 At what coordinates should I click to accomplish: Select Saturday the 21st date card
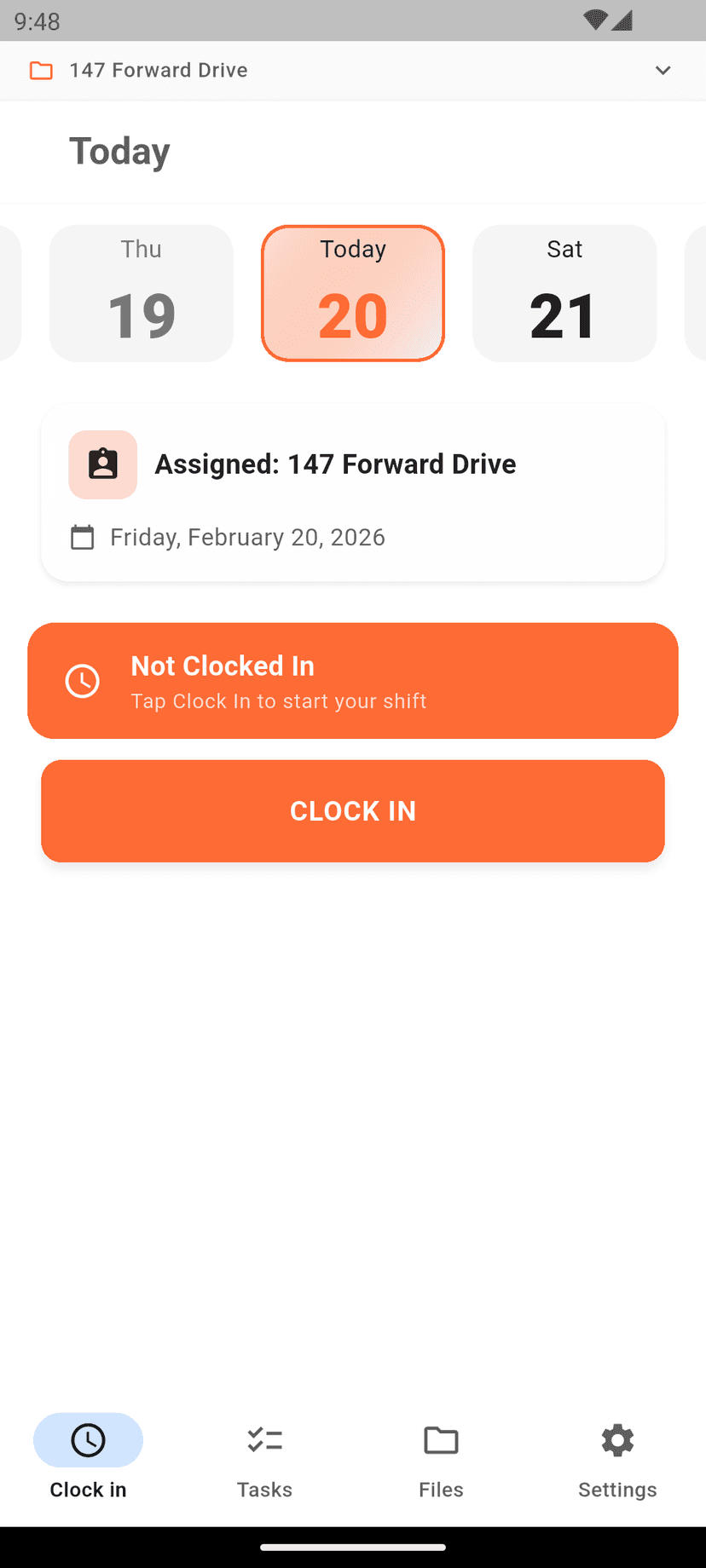click(x=564, y=293)
